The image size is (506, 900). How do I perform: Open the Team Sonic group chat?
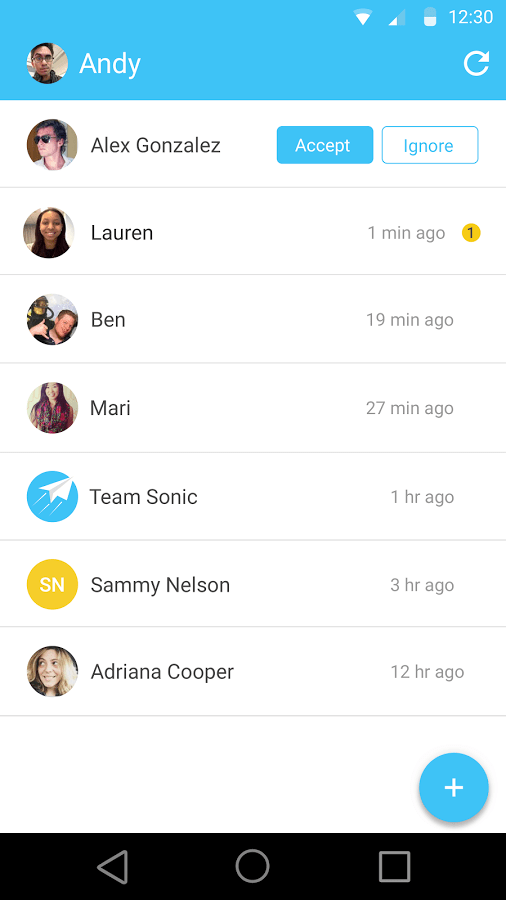[x=253, y=496]
